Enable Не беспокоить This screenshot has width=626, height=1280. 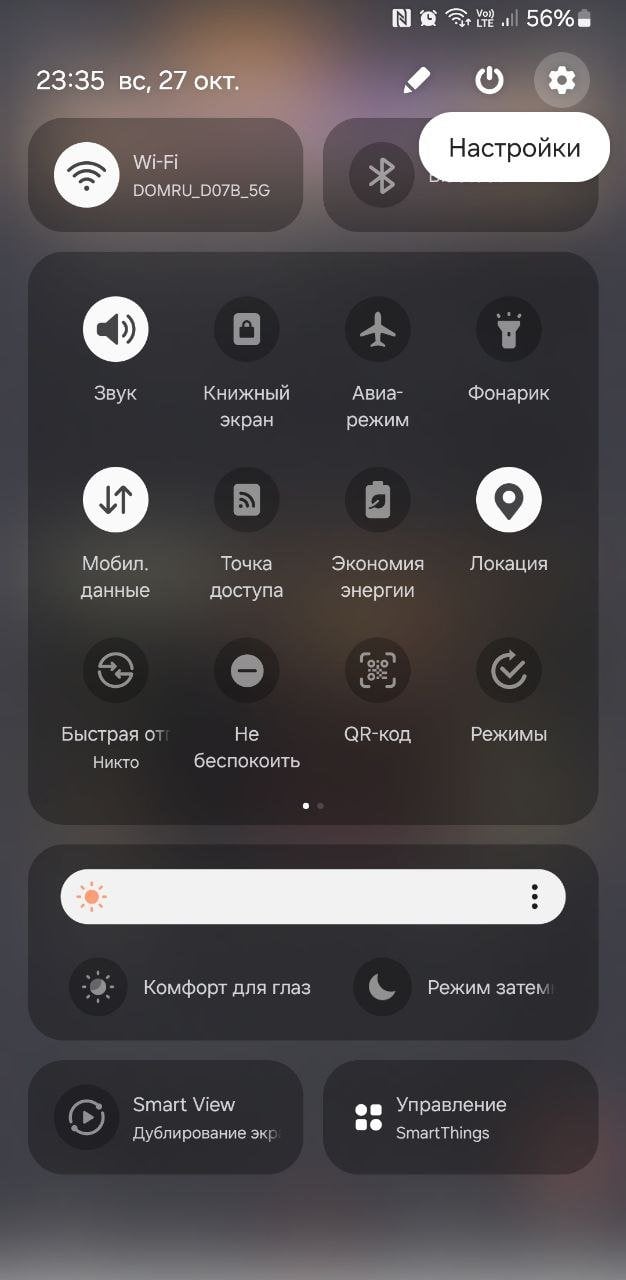tap(247, 670)
